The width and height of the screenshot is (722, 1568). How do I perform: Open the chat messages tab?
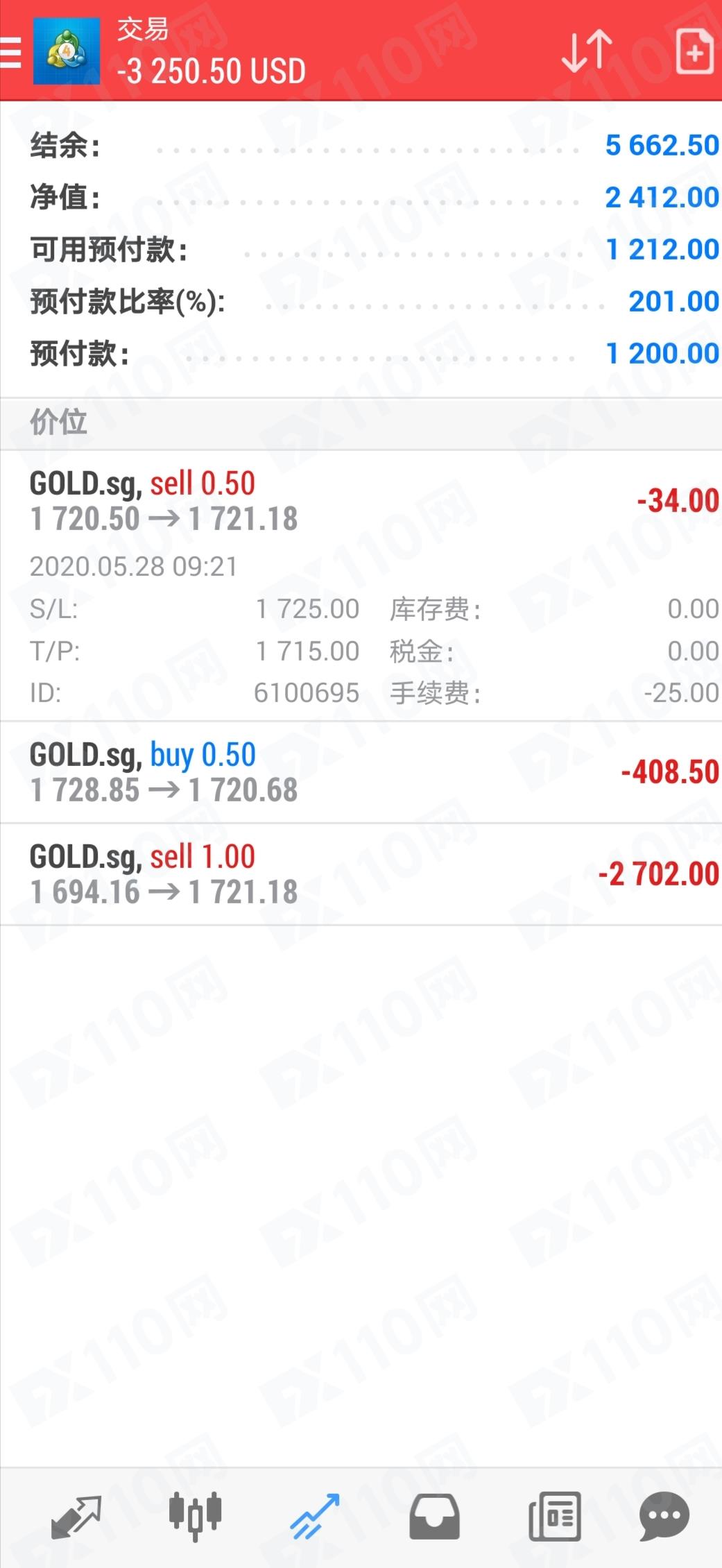click(x=664, y=1517)
